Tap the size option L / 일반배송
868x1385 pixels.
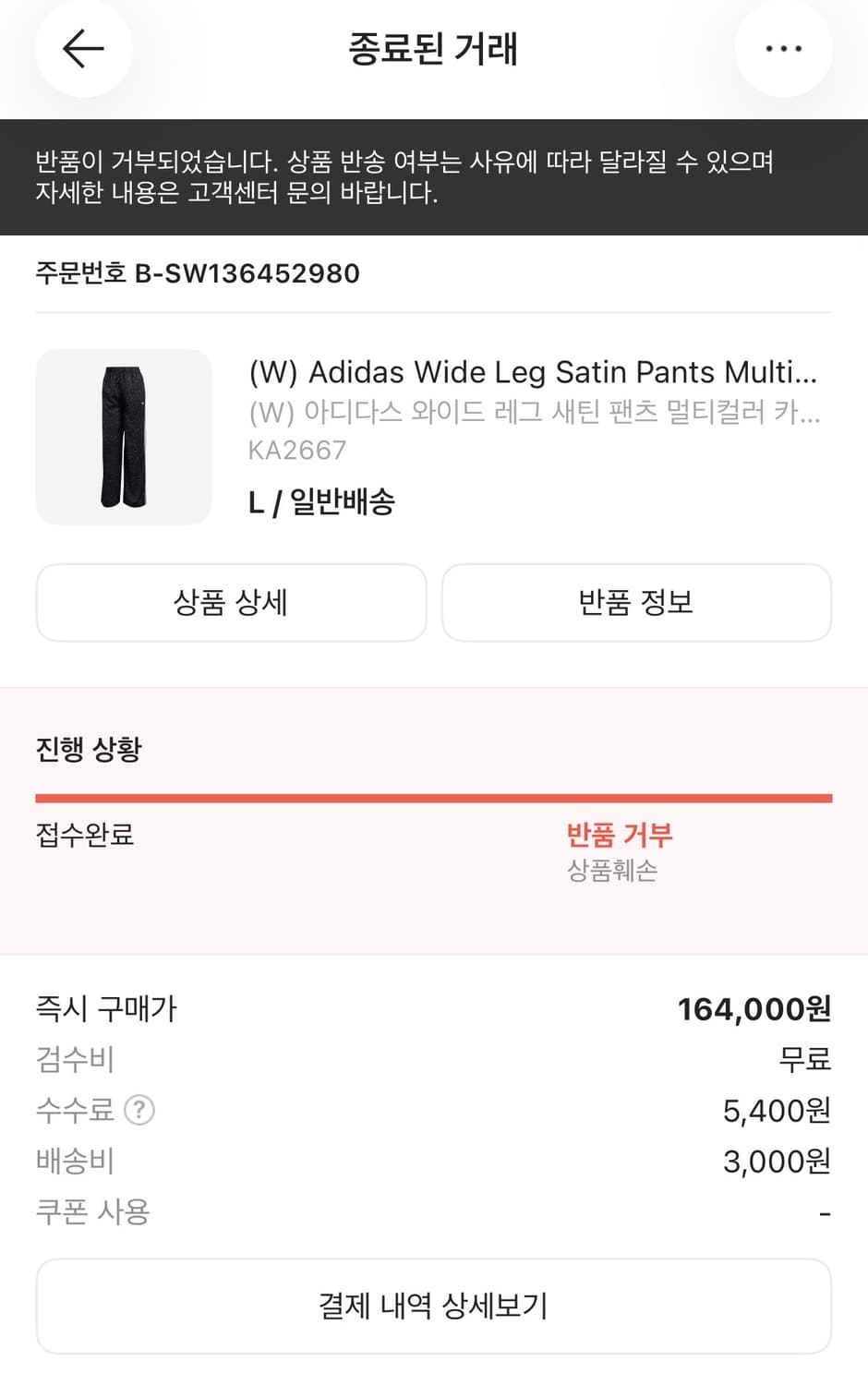coord(322,503)
